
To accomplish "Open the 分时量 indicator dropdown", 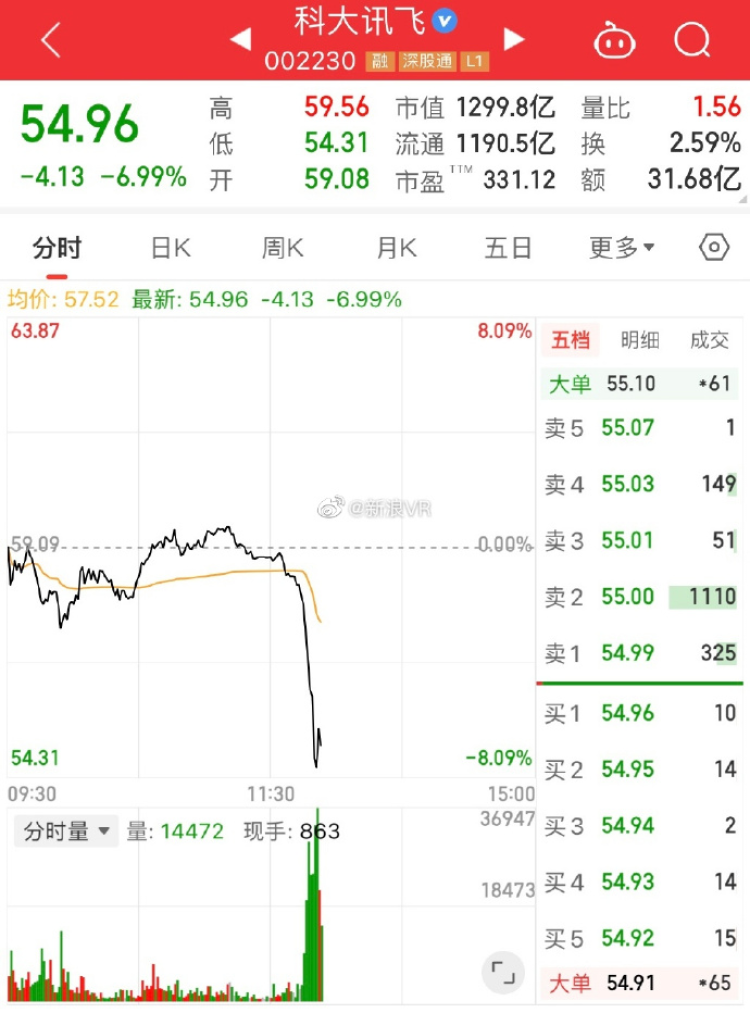I will tap(66, 831).
